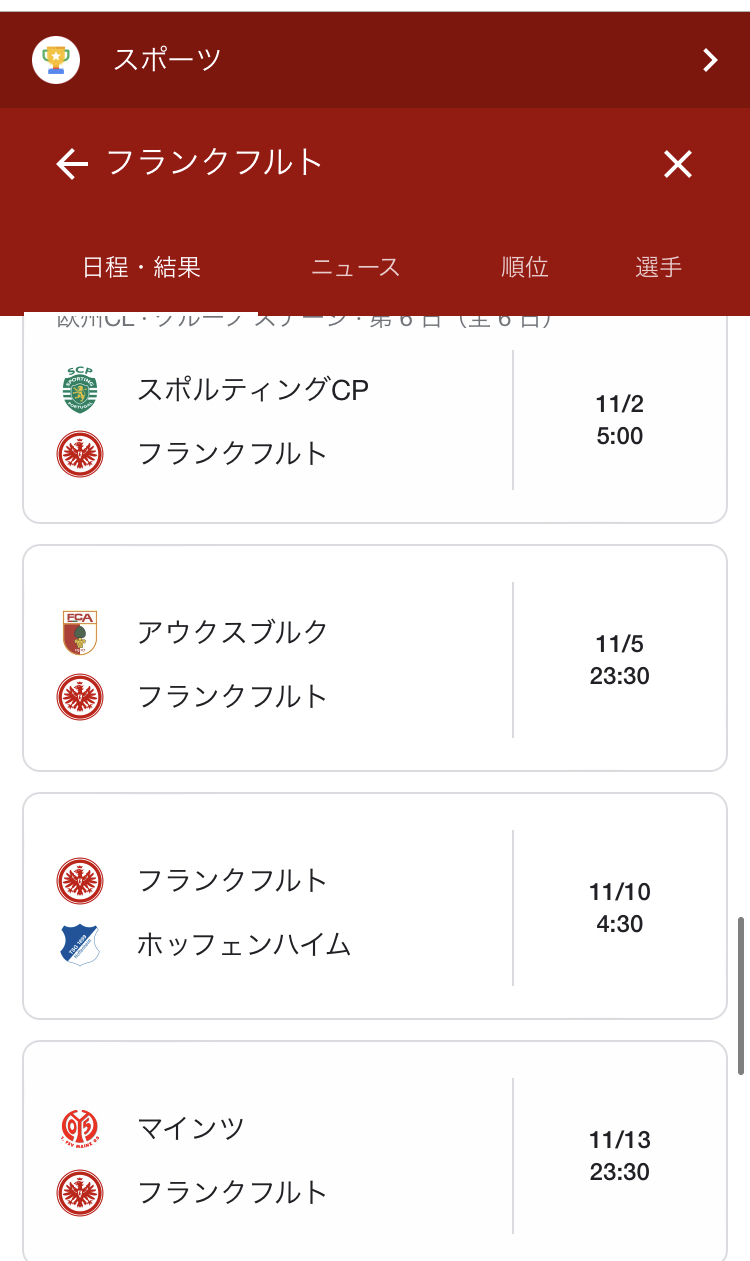Switch to the 順位 tab

tap(525, 267)
